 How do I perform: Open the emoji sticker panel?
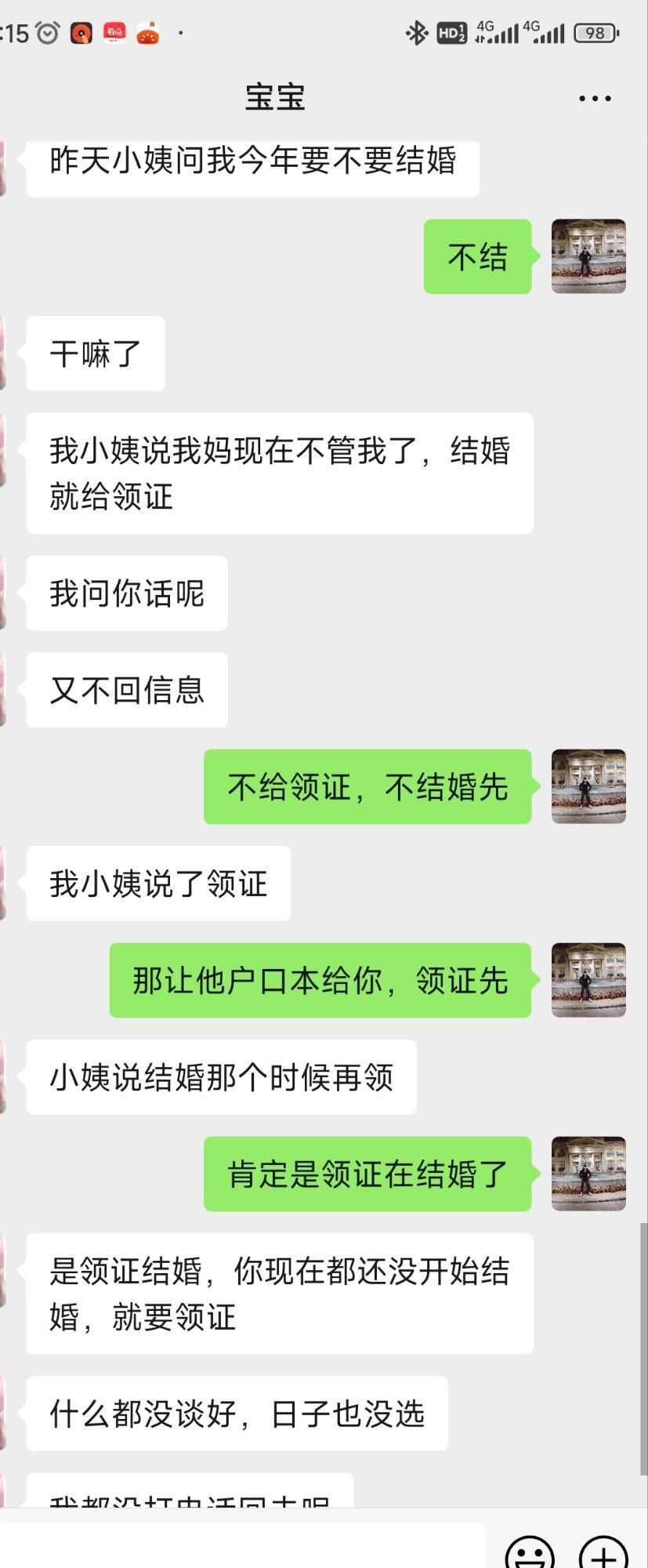530,1552
